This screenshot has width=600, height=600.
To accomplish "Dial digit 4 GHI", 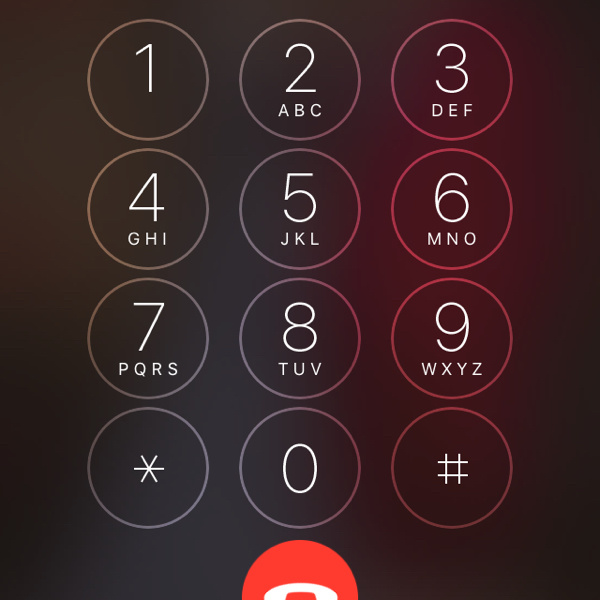I will 148,208.
